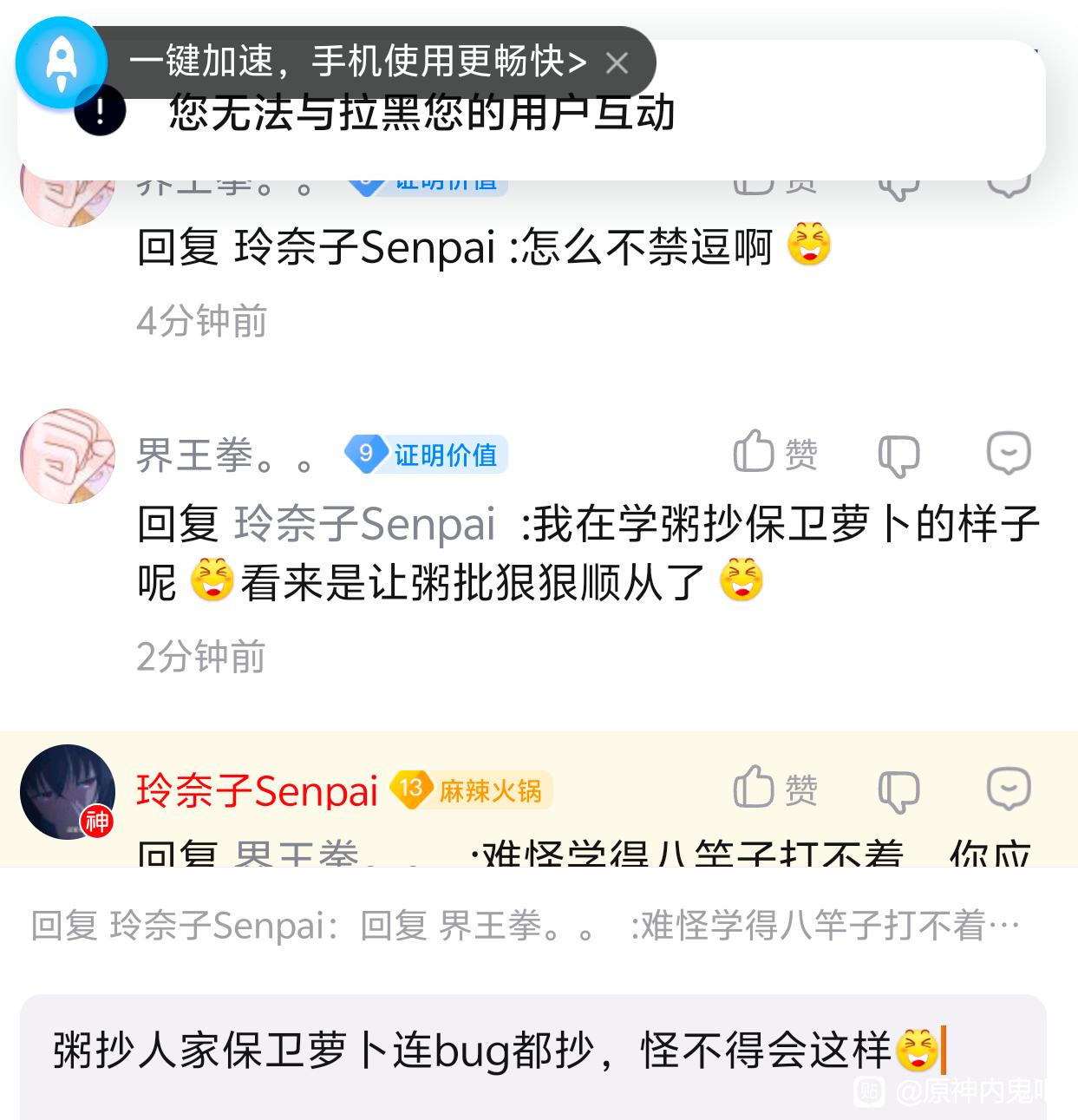View 界王拳's avatar on the 2分钟前 comment
The width and height of the screenshot is (1078, 1120).
[x=68, y=456]
